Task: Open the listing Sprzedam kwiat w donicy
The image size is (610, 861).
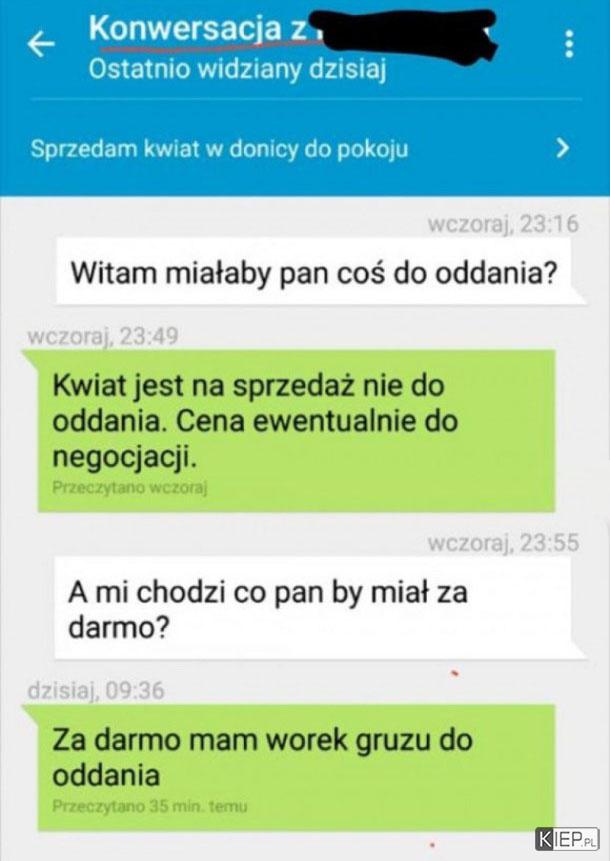Action: (x=300, y=149)
